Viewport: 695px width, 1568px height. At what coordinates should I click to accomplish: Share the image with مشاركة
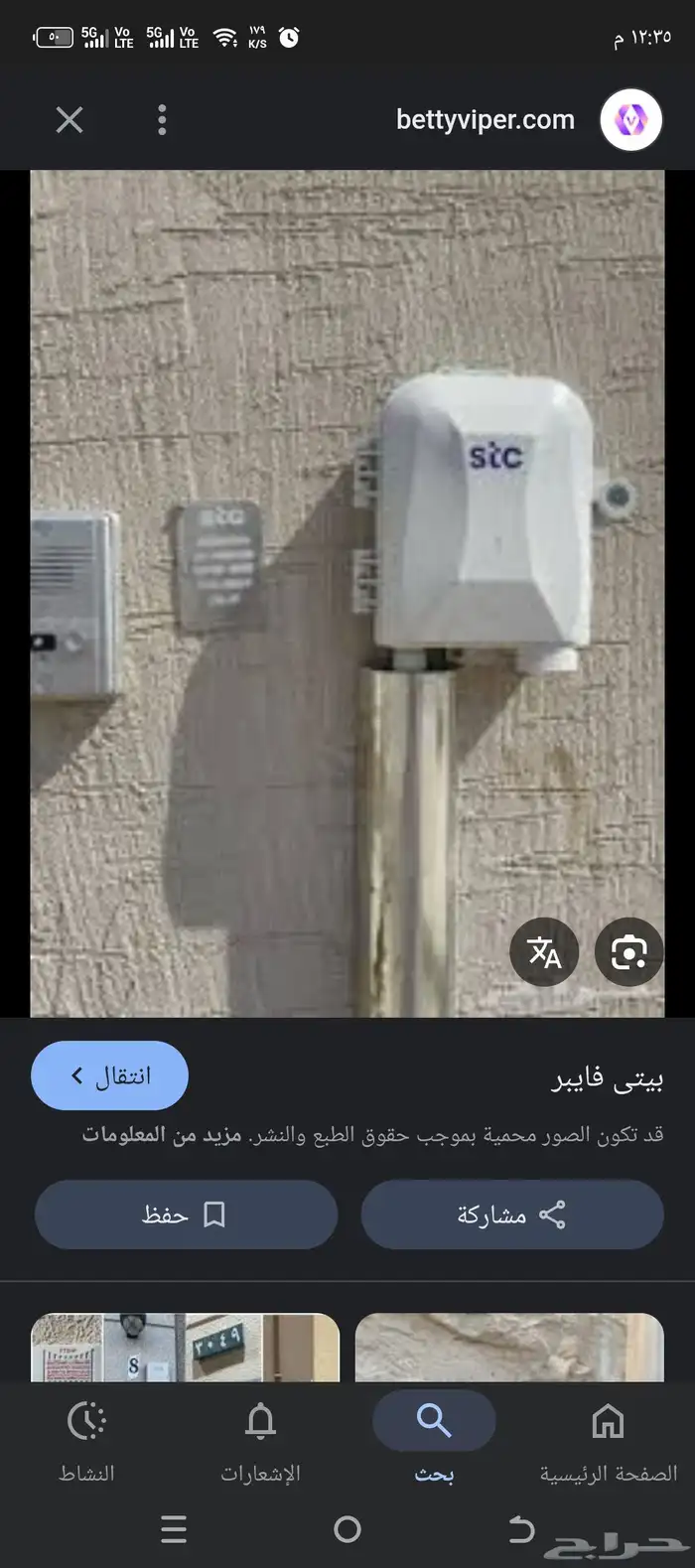[x=511, y=1214]
